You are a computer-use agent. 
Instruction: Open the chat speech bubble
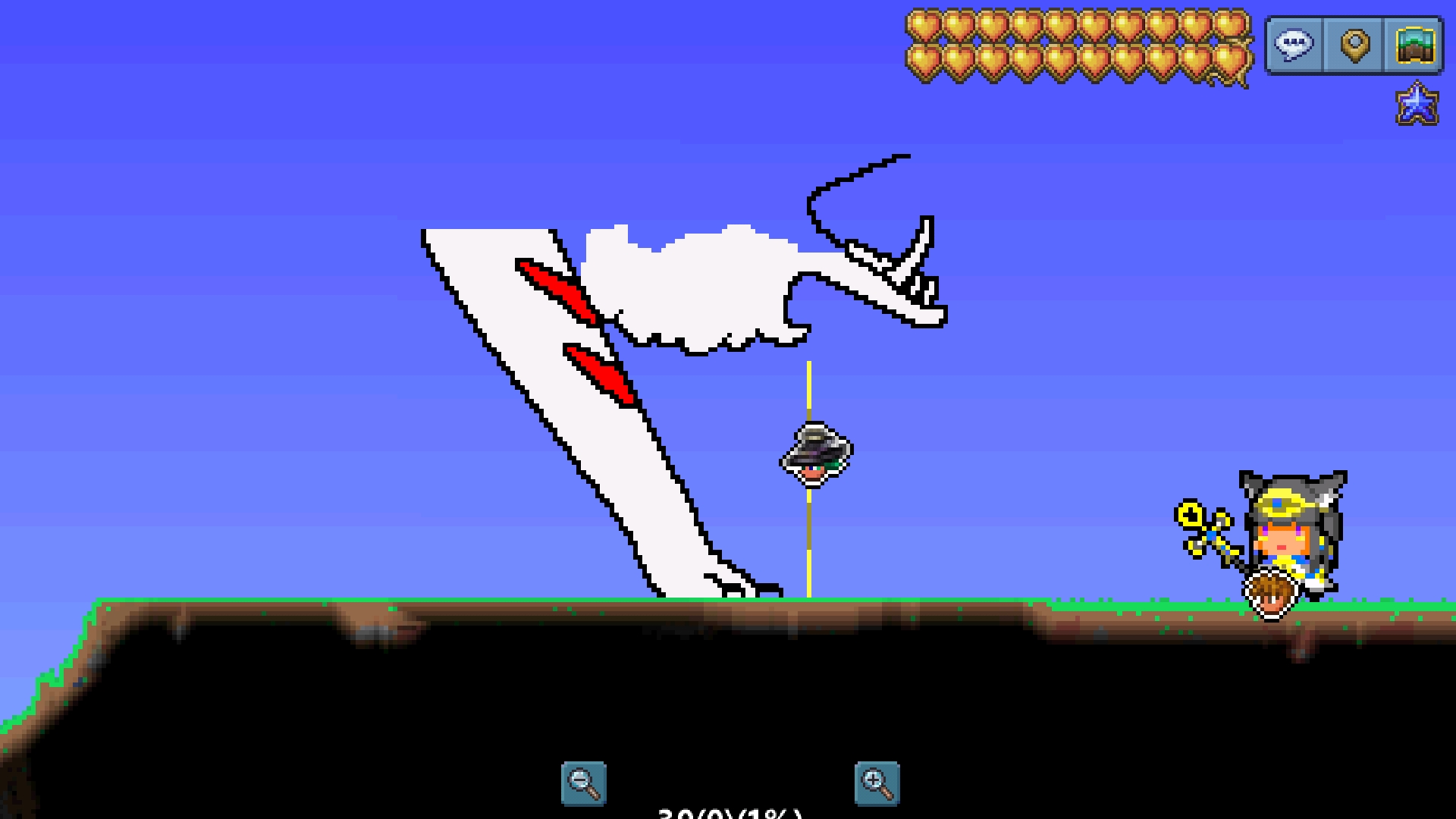point(1294,45)
